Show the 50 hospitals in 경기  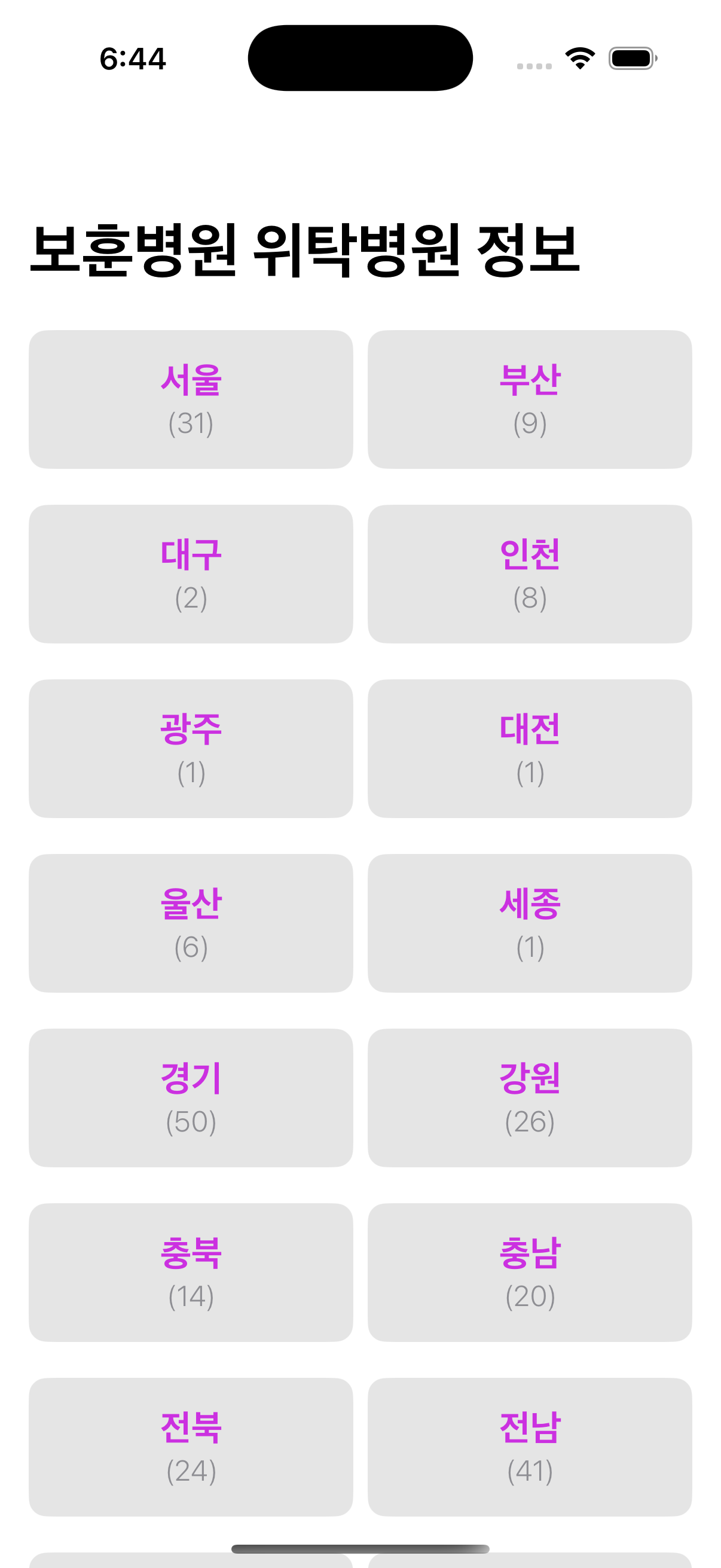pyautogui.click(x=191, y=1097)
